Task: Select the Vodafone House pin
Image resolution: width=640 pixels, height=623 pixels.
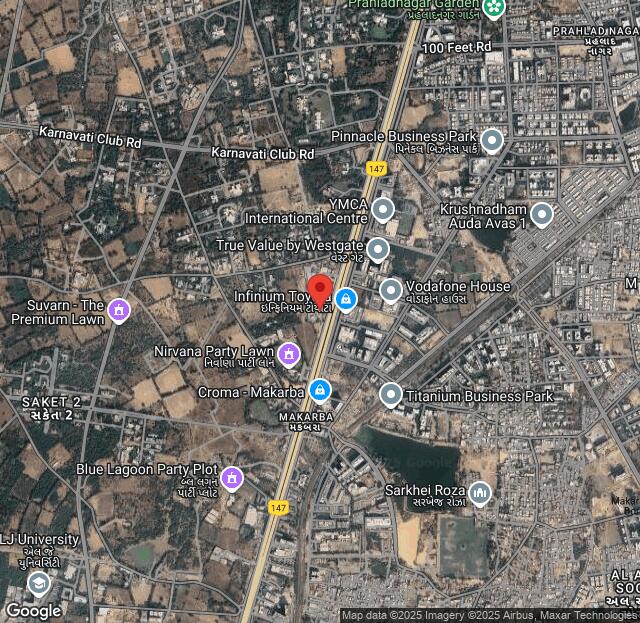Action: (x=391, y=291)
